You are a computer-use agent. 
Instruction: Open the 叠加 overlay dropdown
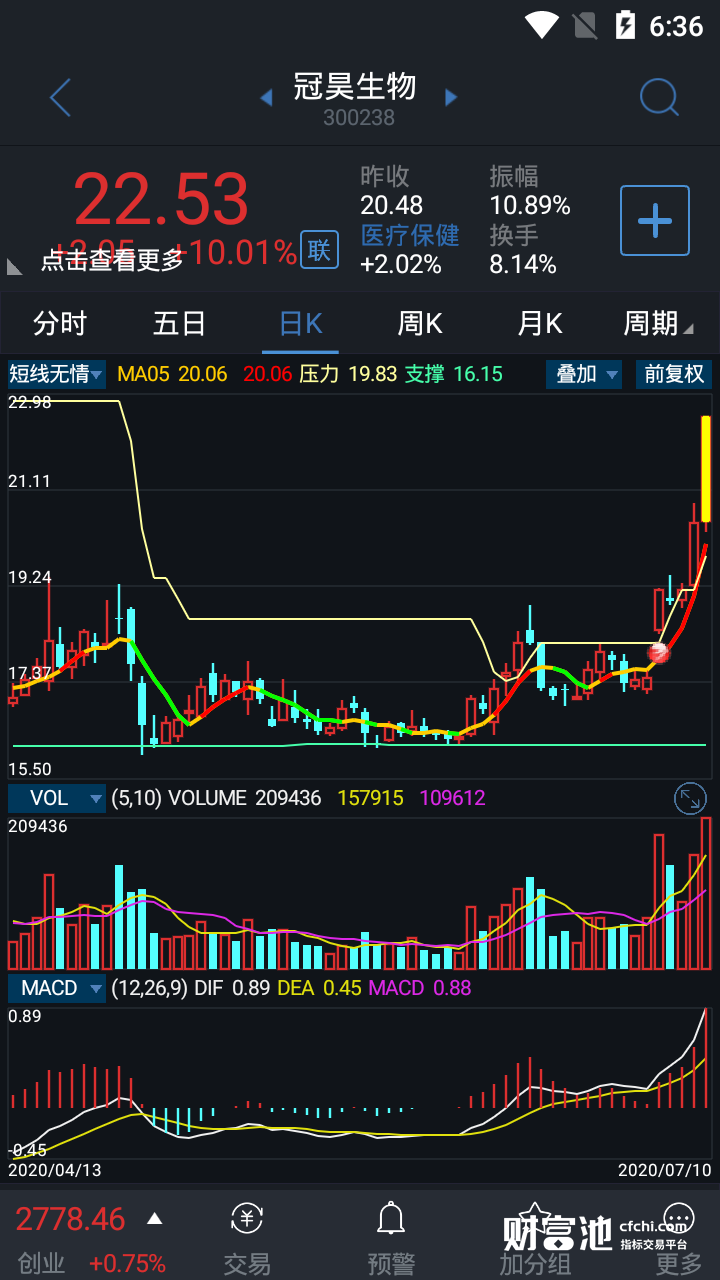coord(584,375)
